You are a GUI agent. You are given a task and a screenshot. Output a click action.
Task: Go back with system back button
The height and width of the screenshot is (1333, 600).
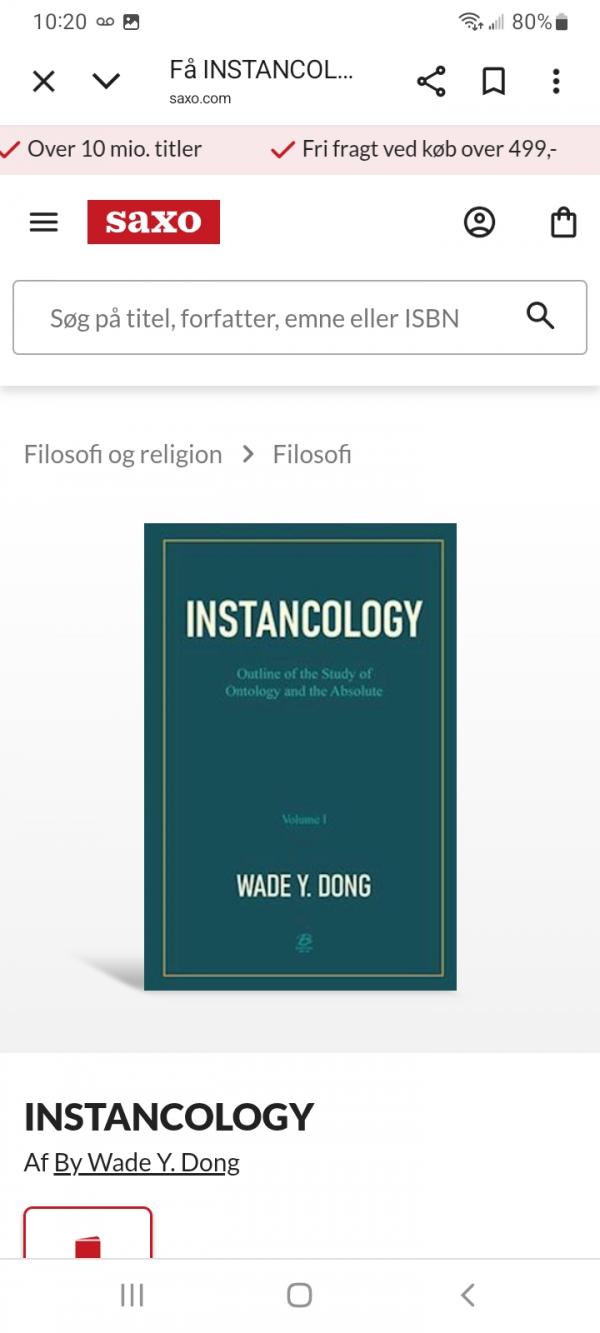[467, 1295]
